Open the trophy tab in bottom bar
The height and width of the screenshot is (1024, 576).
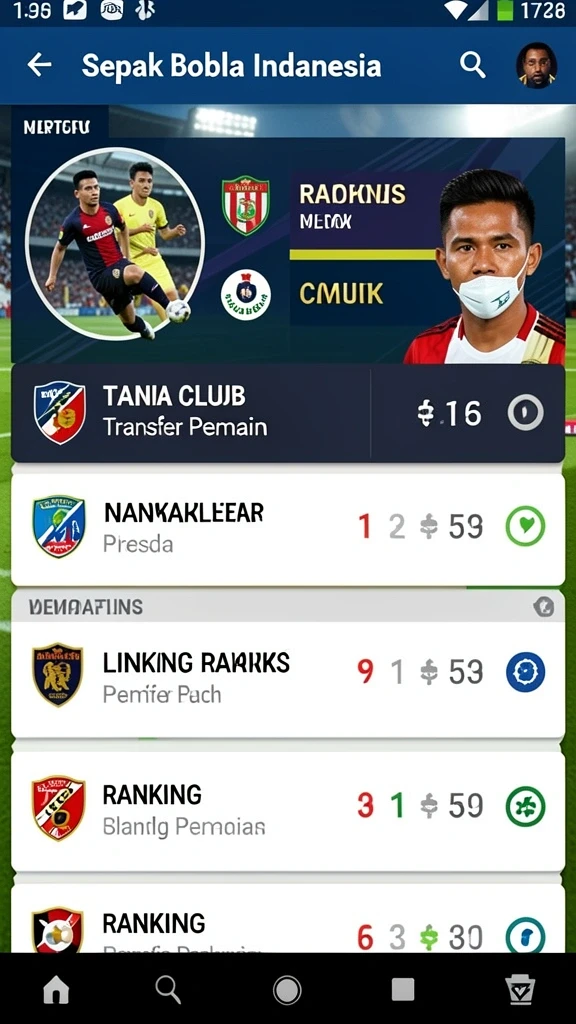click(x=520, y=990)
